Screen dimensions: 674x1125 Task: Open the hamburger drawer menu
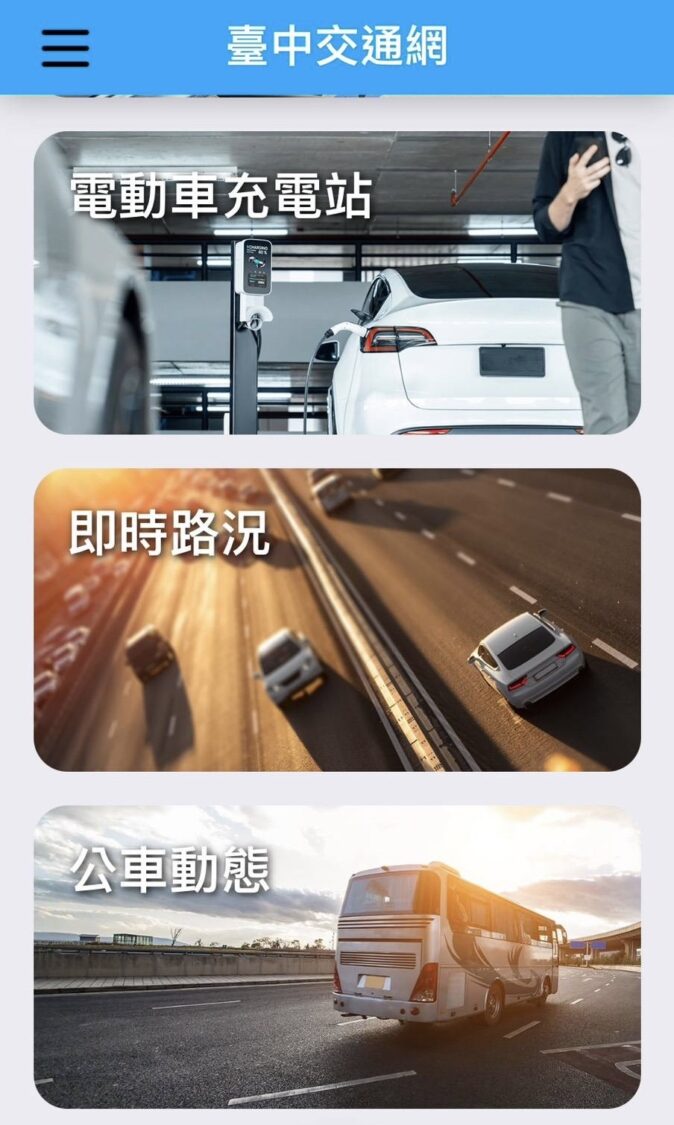(65, 47)
